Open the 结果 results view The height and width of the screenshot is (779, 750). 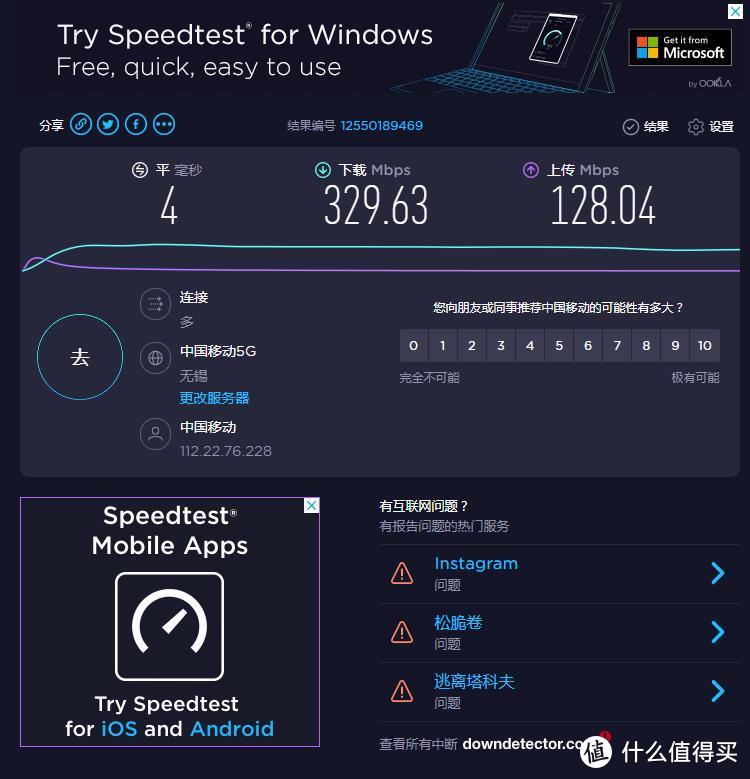tap(645, 127)
